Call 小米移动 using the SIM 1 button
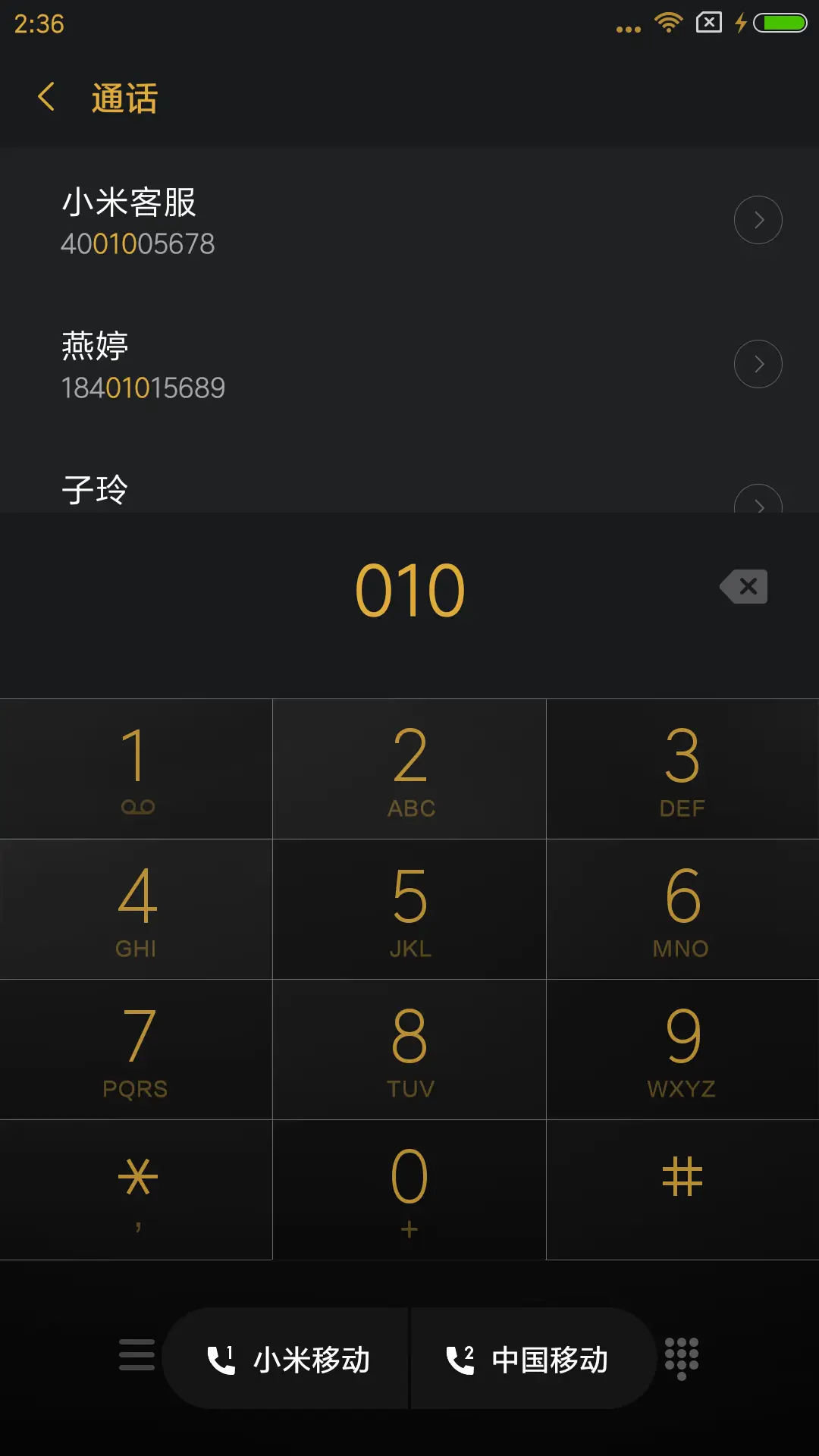 (x=288, y=1358)
